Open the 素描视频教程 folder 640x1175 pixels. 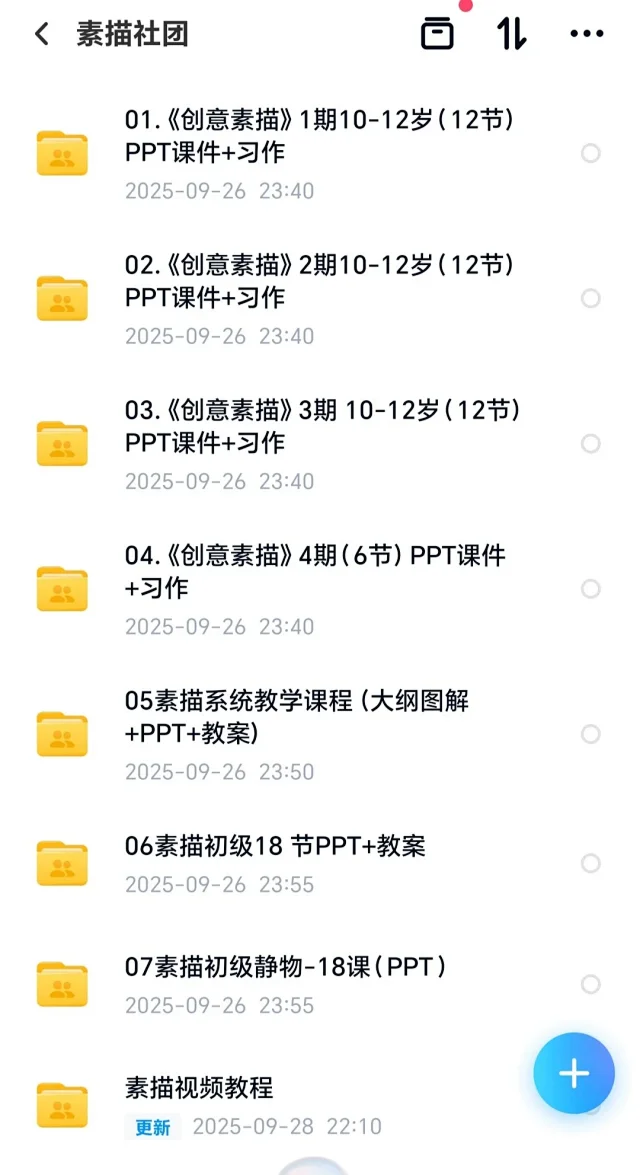(199, 1088)
